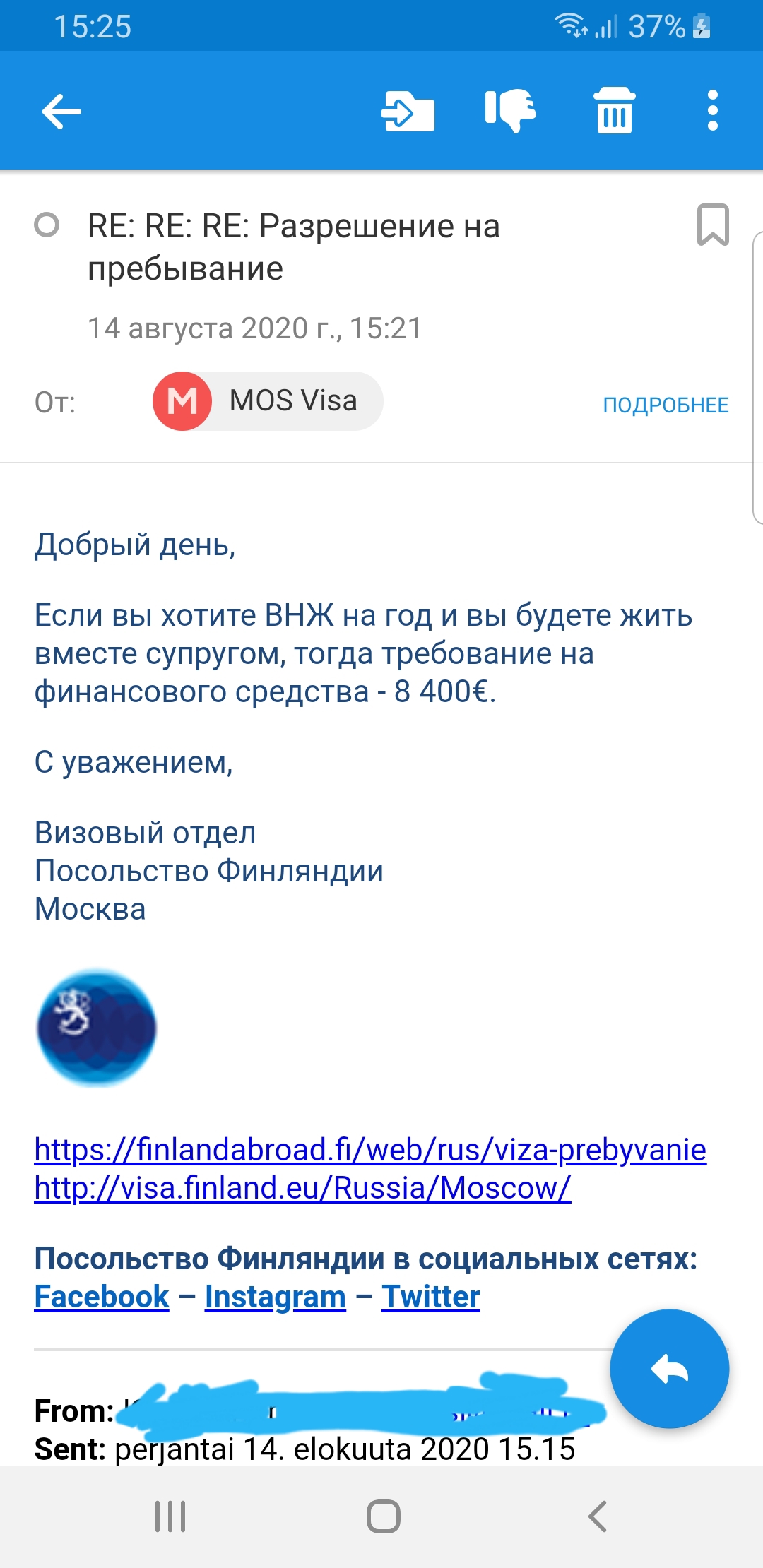The height and width of the screenshot is (1568, 763).
Task: Flag this email with the bookmark
Action: 712,225
